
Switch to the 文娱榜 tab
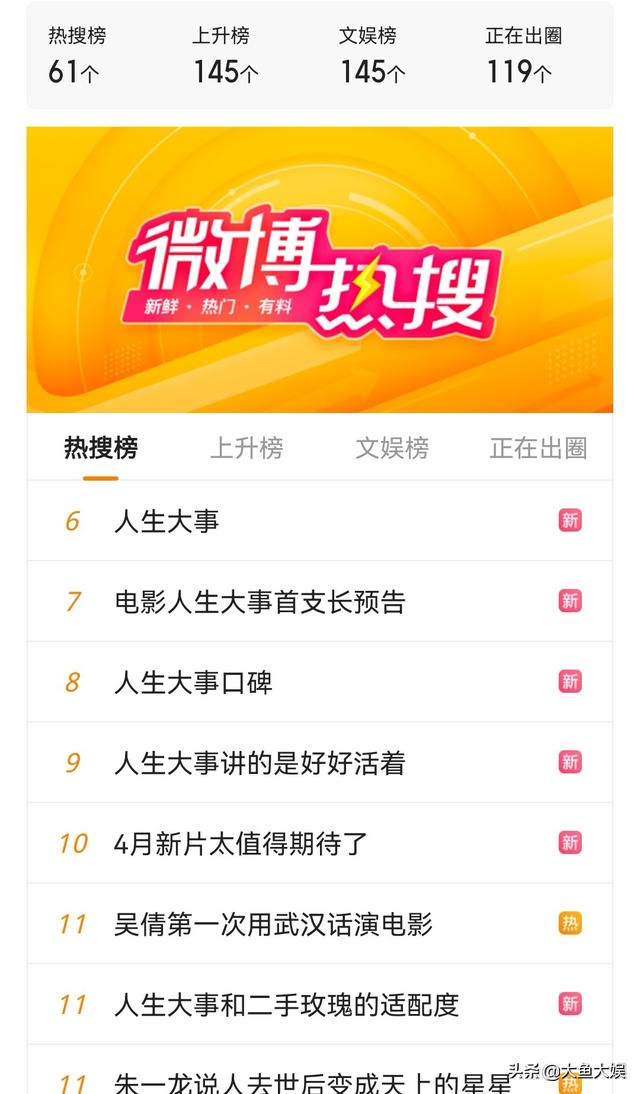pyautogui.click(x=392, y=448)
